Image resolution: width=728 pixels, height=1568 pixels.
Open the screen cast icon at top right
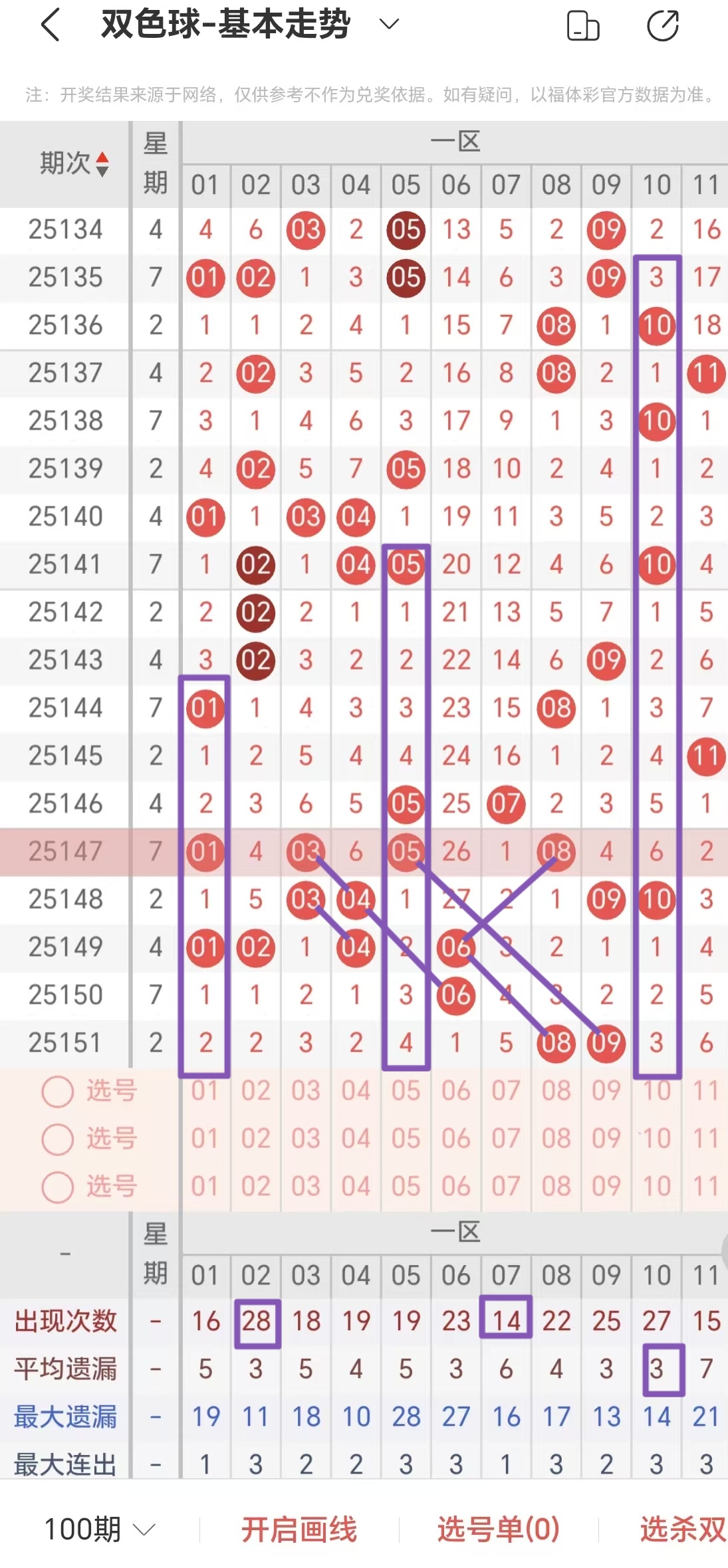(583, 26)
